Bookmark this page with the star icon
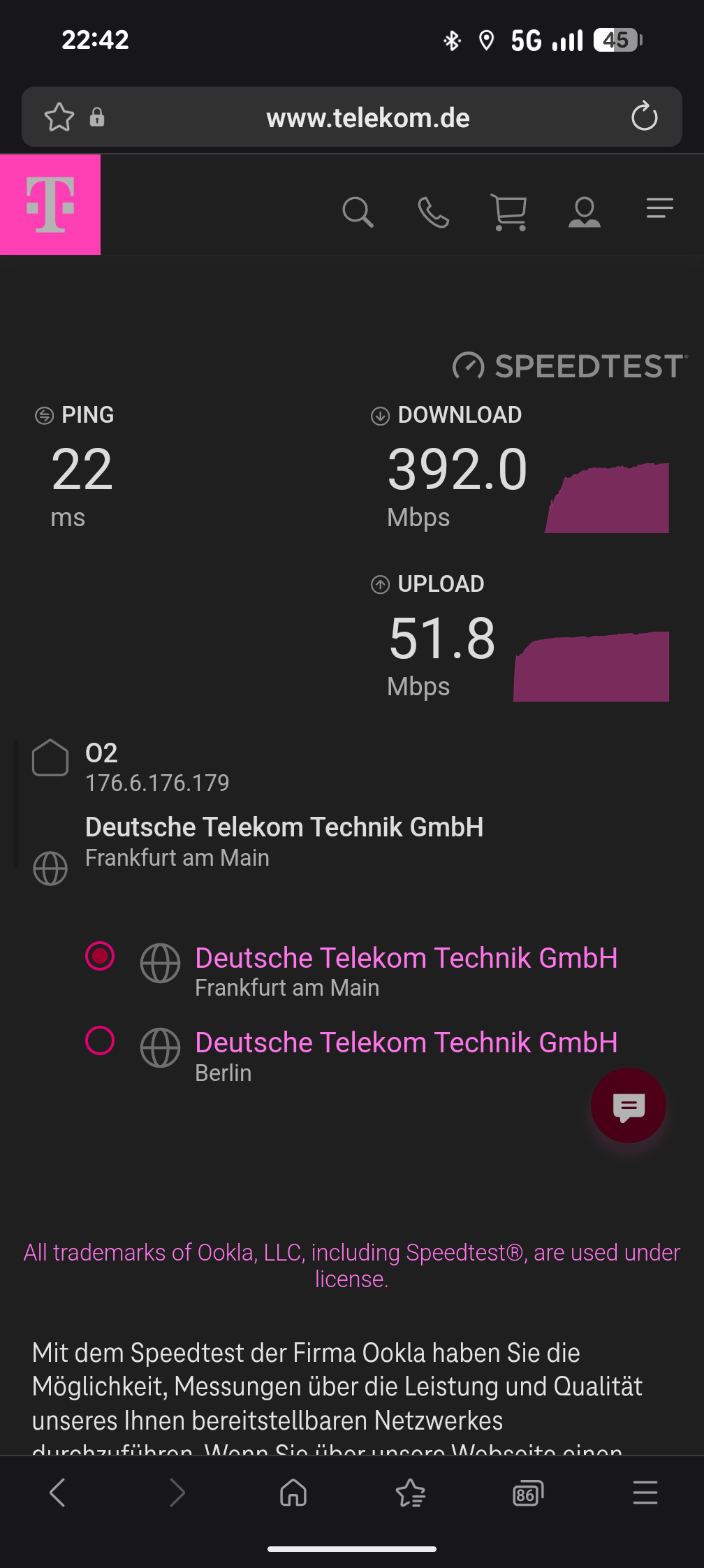The height and width of the screenshot is (1568, 704). tap(59, 117)
